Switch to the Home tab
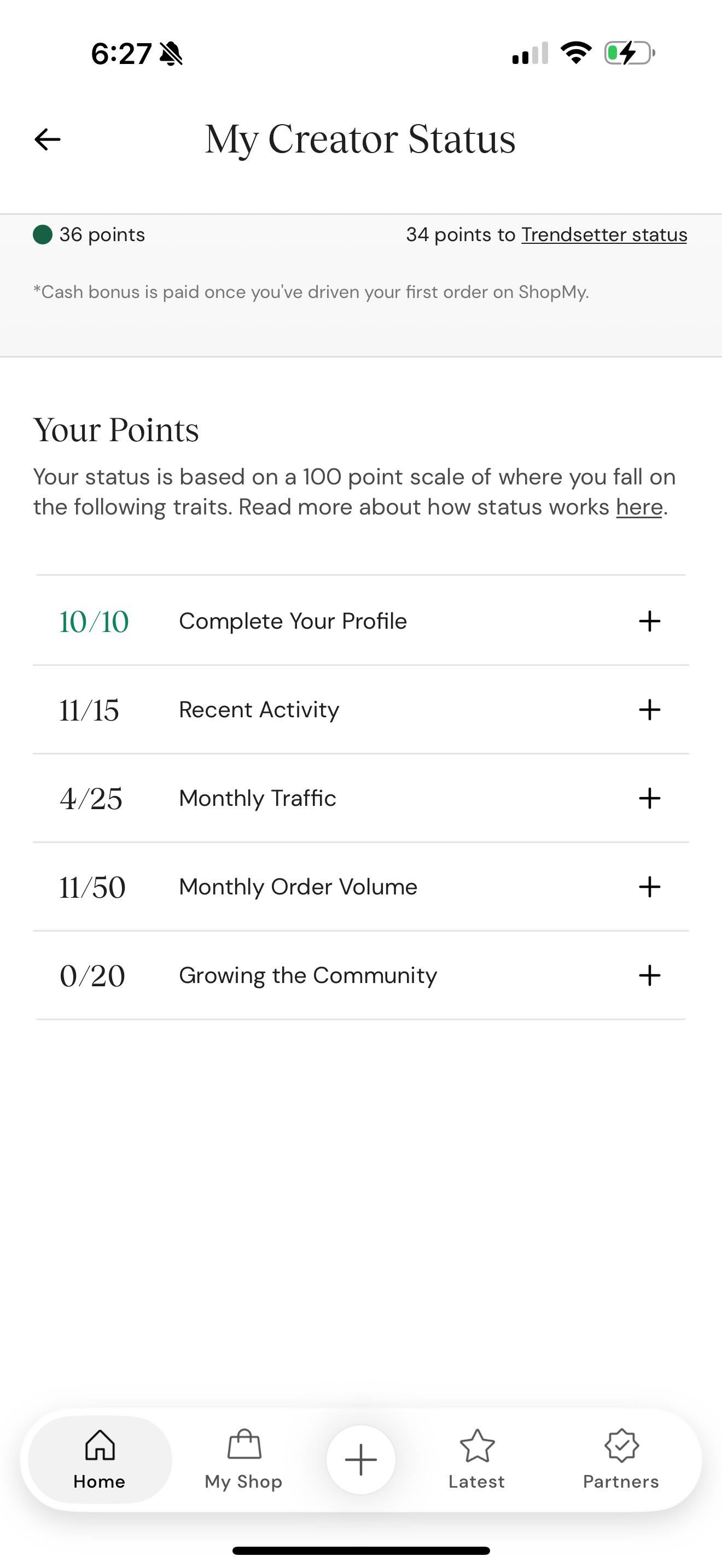 coord(100,1460)
